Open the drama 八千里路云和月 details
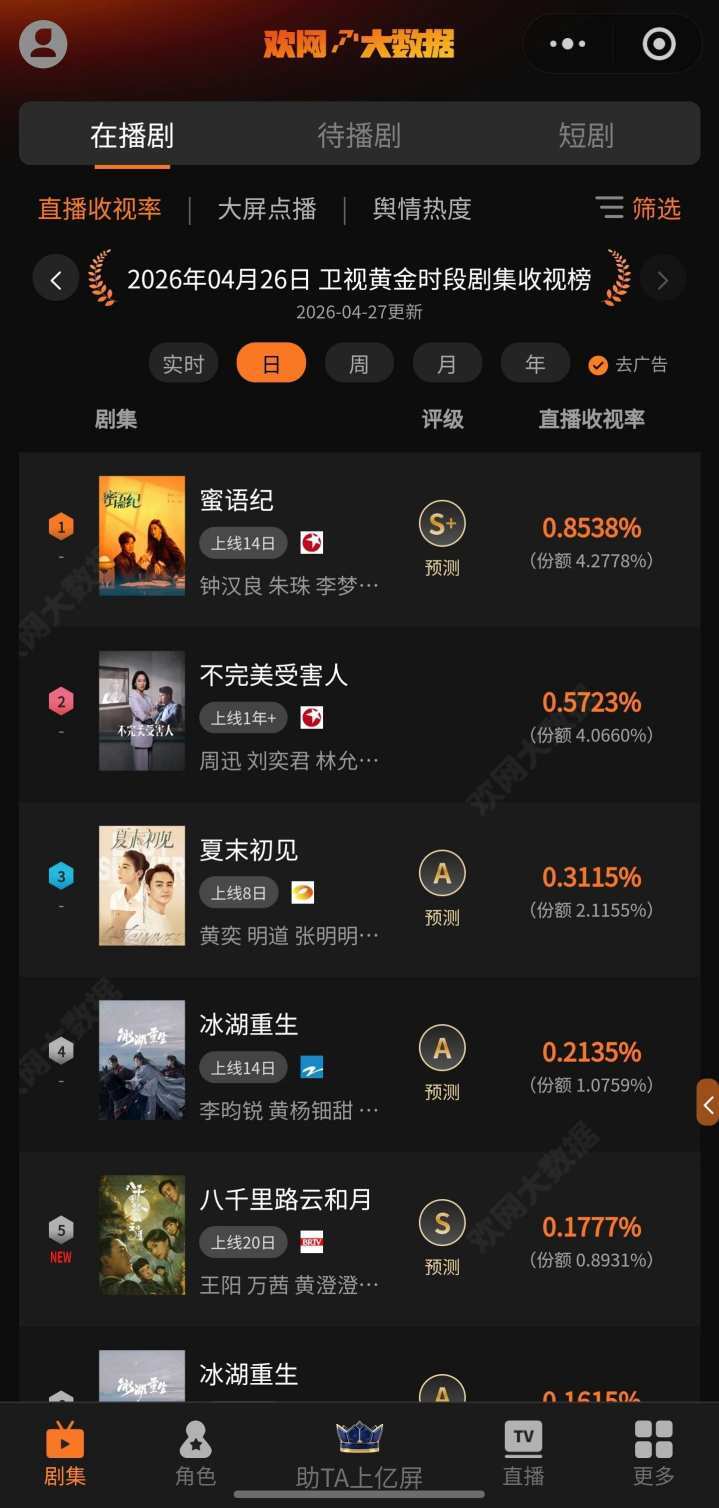719x1508 pixels. [285, 1199]
